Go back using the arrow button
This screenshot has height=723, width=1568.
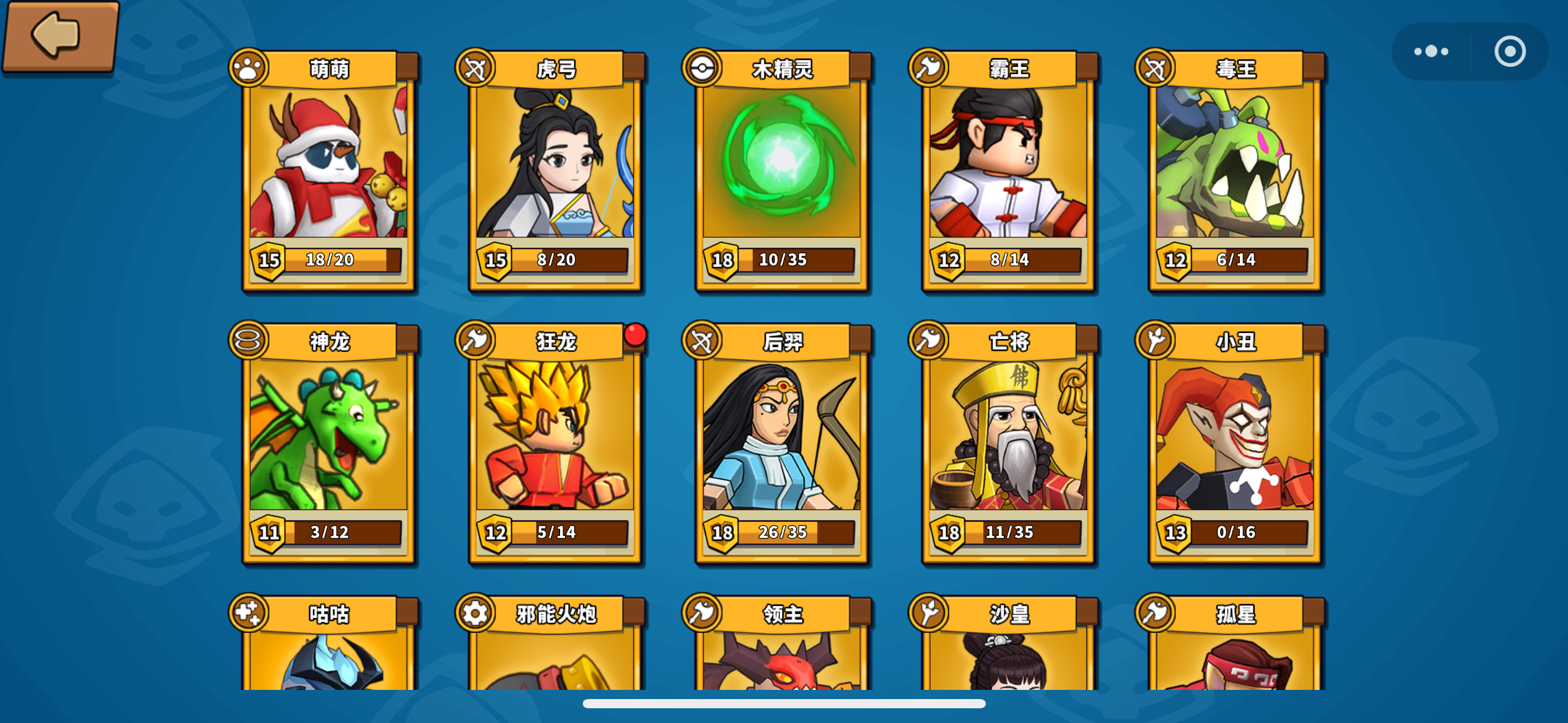(x=60, y=36)
